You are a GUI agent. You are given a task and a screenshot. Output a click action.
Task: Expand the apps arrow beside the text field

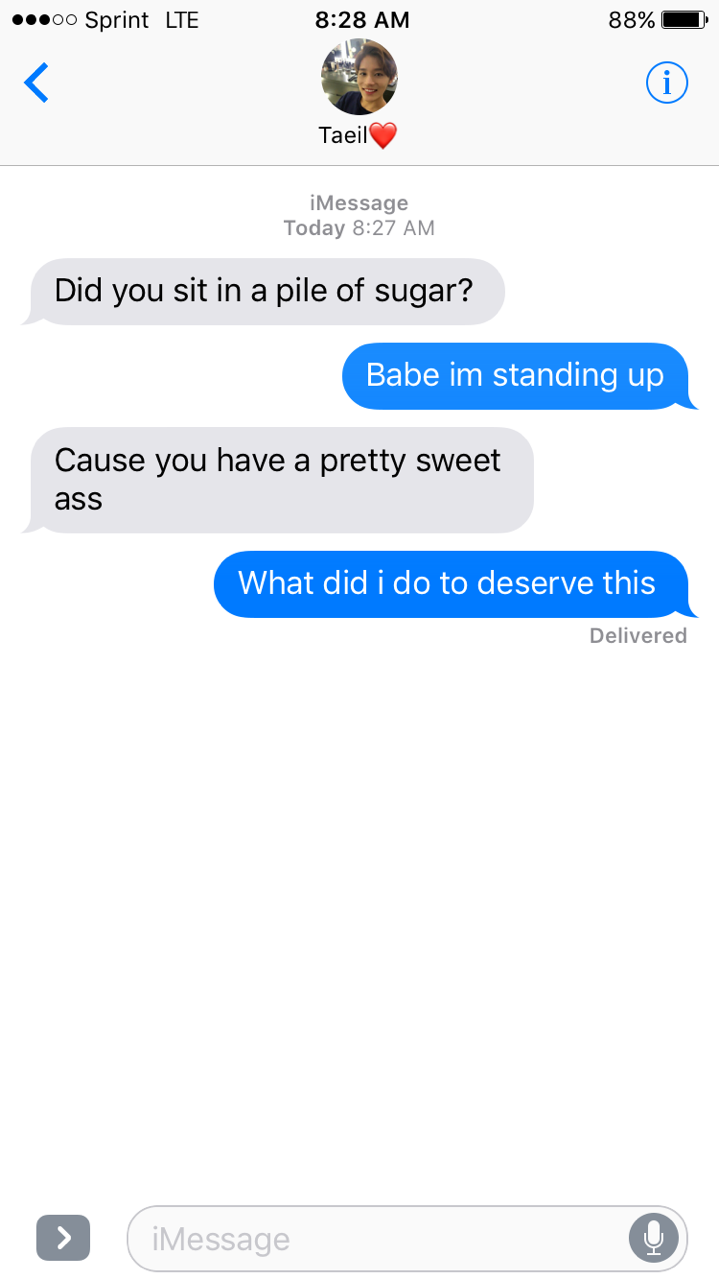click(x=63, y=1238)
